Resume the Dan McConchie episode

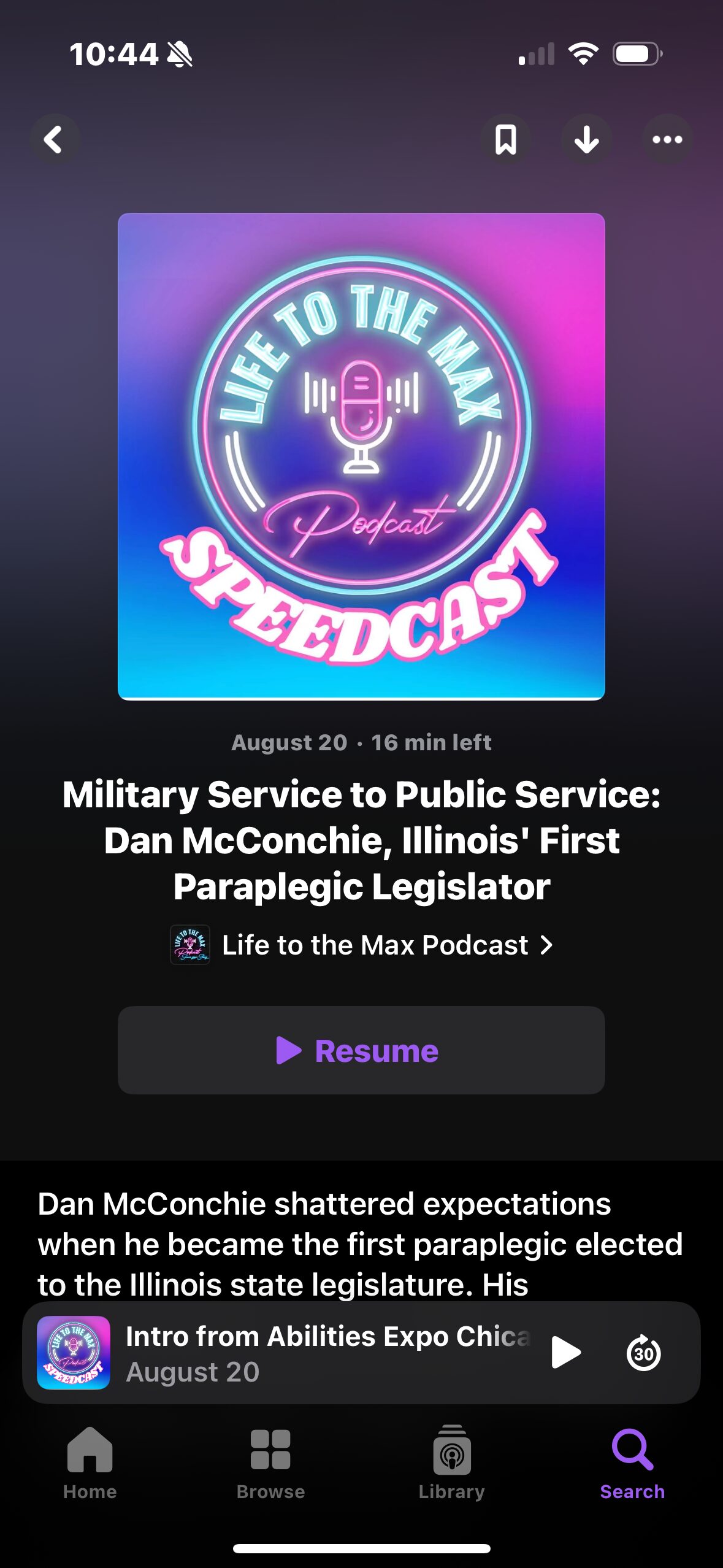361,1050
